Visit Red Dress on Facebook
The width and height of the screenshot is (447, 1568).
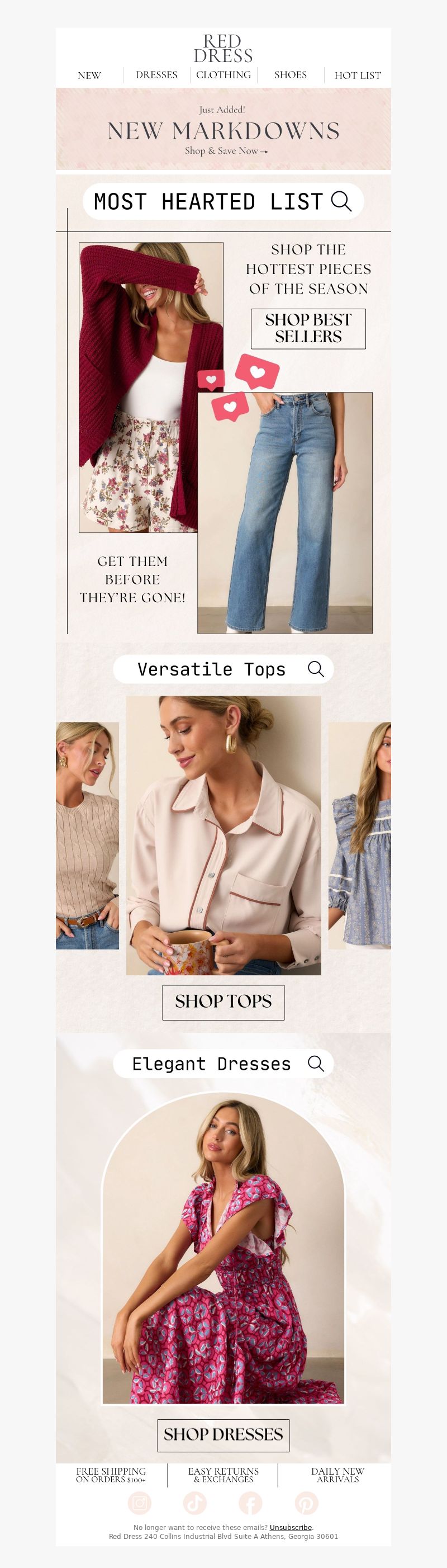(x=250, y=1503)
